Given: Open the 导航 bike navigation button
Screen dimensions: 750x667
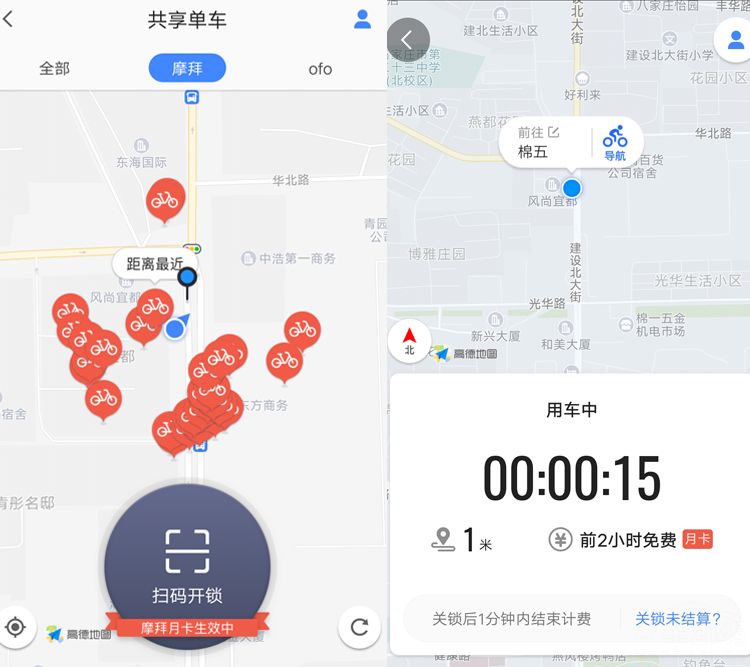Looking at the screenshot, I should 615,144.
